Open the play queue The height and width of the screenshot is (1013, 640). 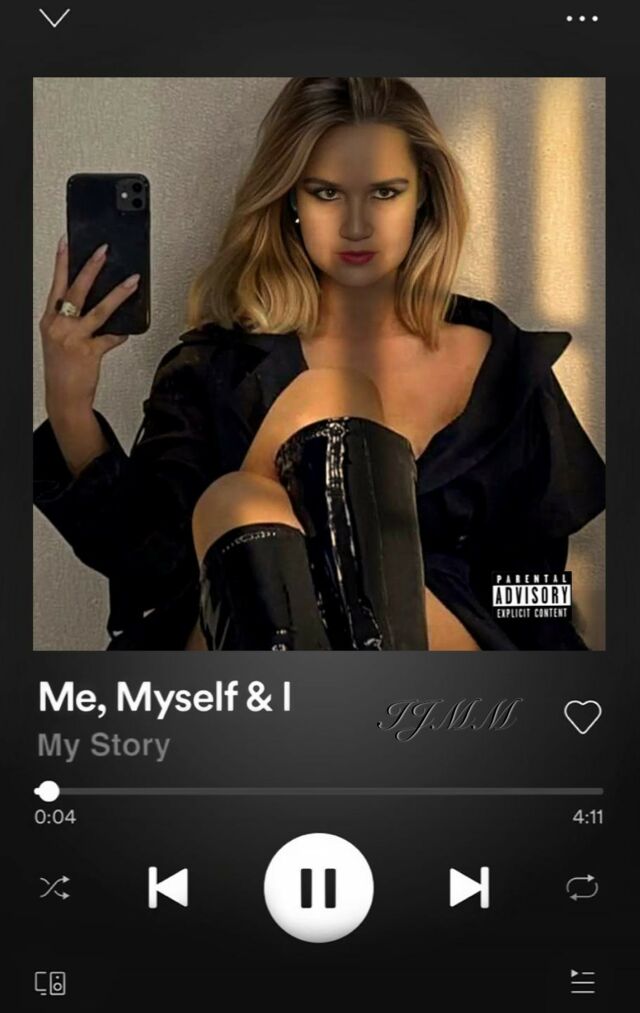coord(582,981)
